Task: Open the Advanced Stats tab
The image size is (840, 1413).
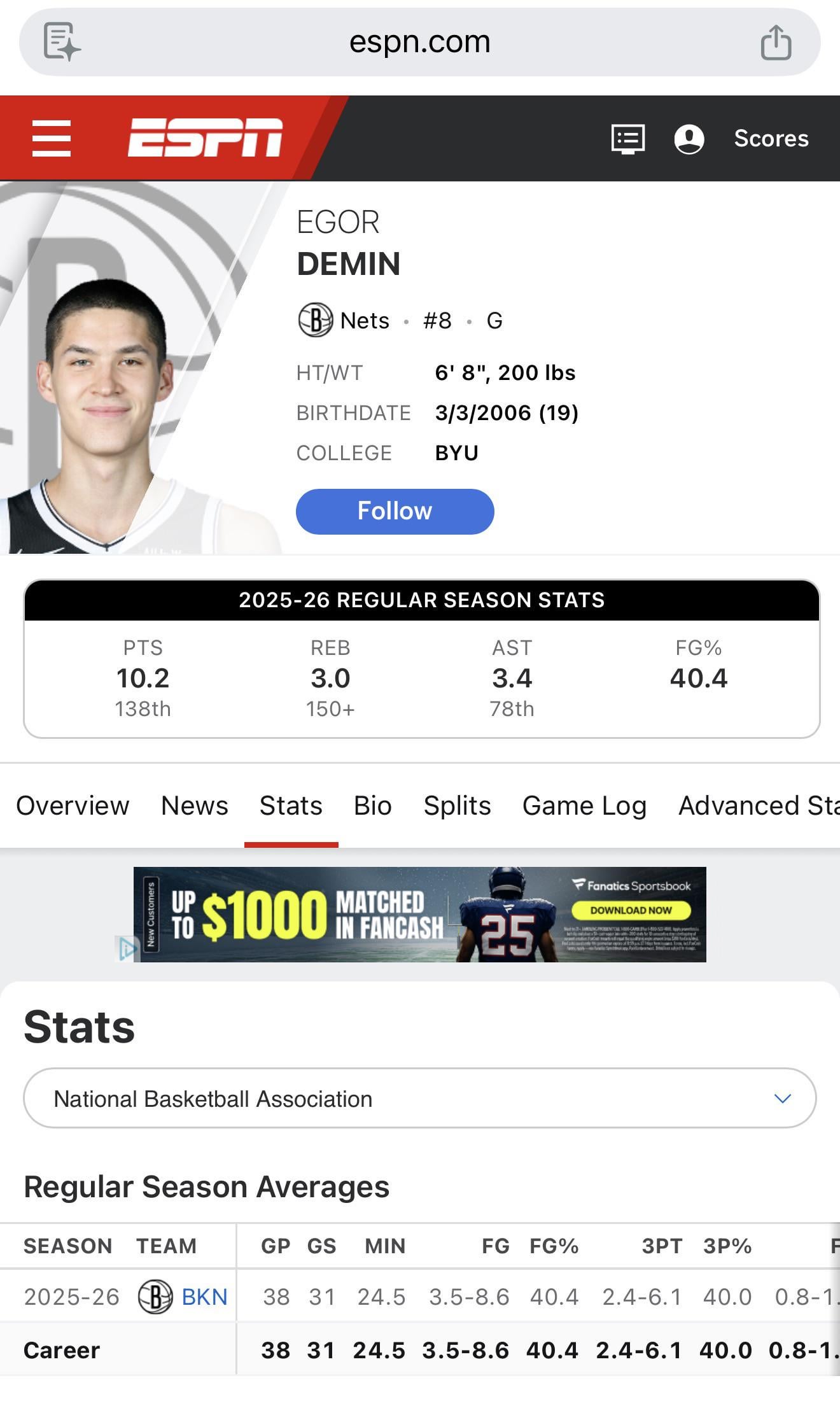Action: [757, 805]
